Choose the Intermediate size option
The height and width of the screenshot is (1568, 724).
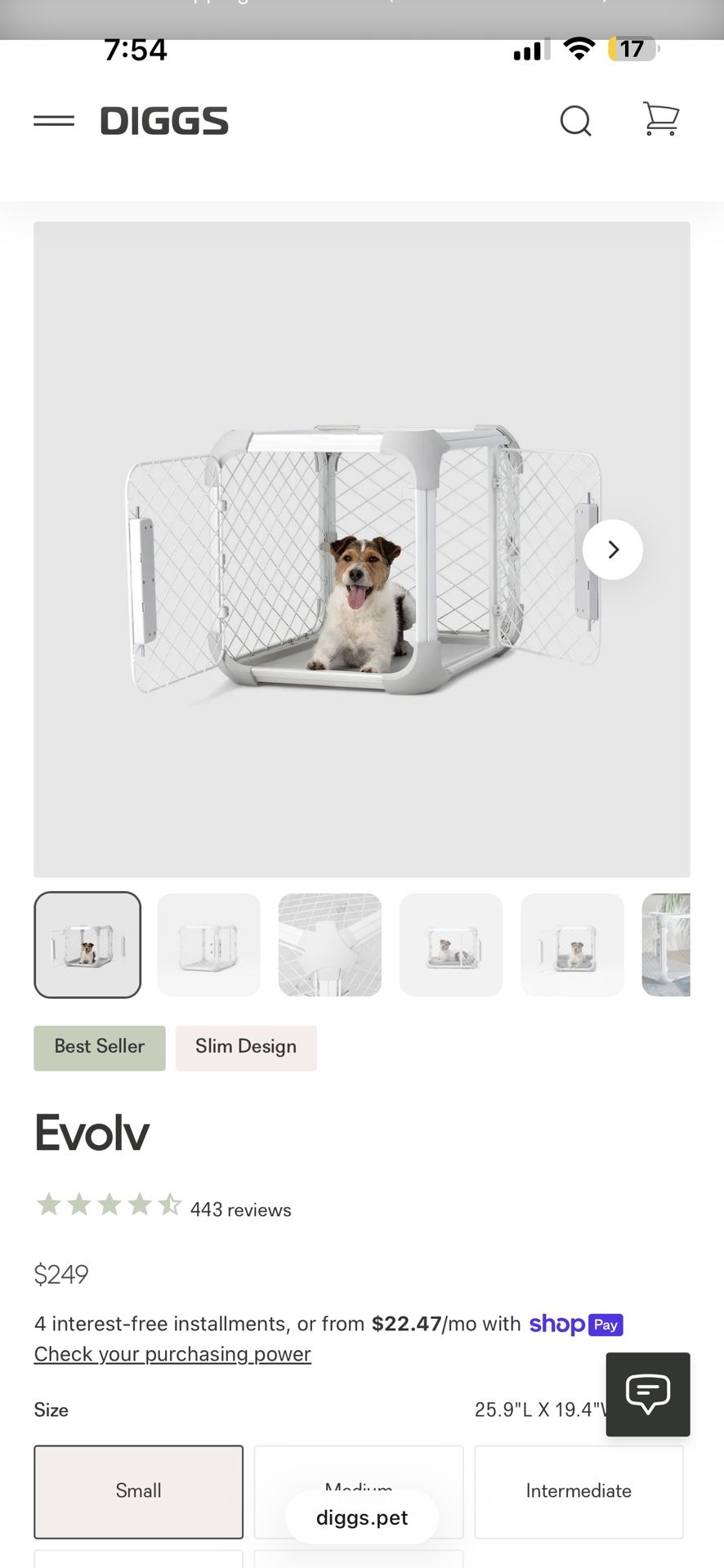click(x=579, y=1491)
